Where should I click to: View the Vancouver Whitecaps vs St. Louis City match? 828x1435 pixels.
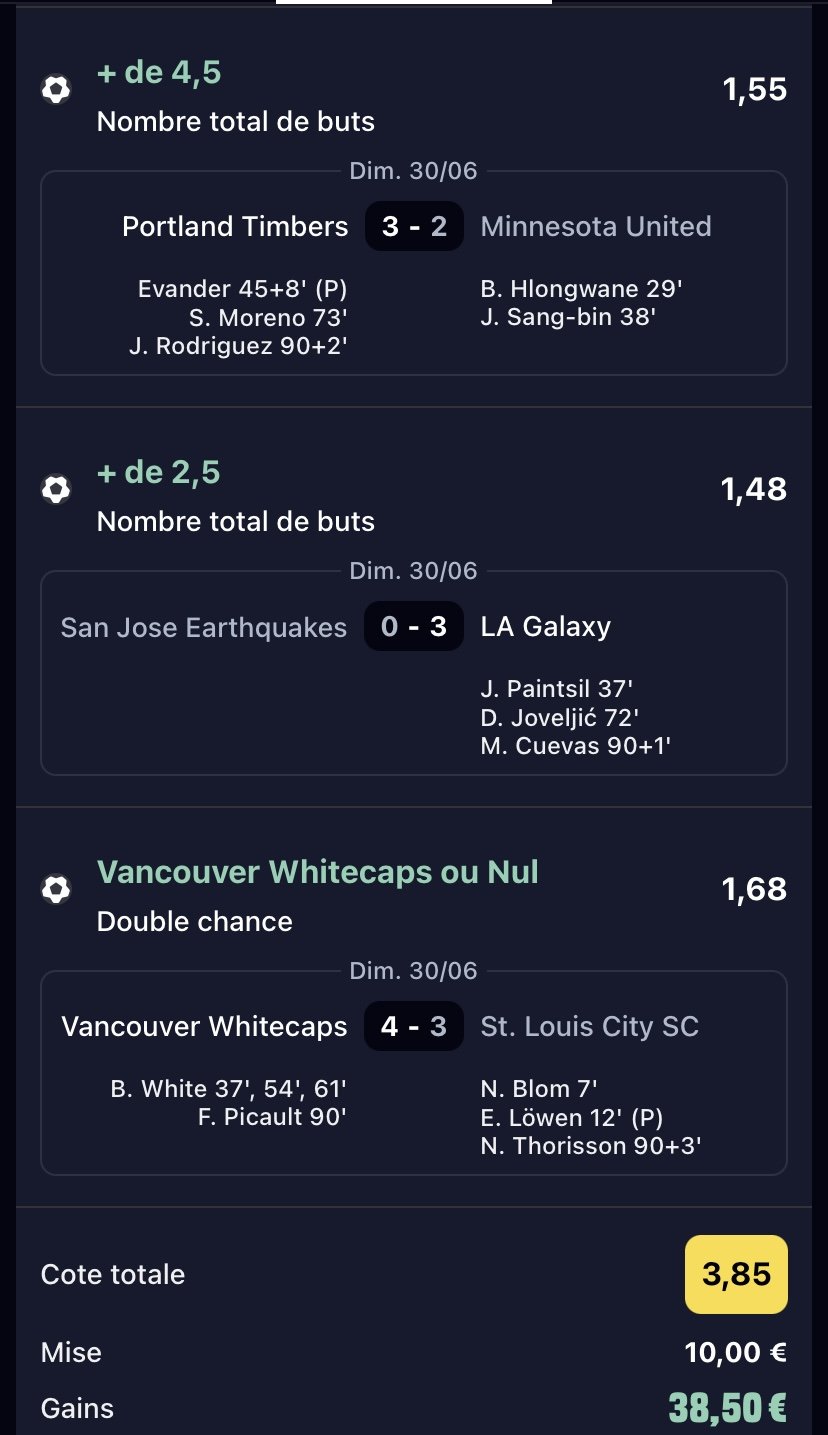click(x=413, y=1073)
